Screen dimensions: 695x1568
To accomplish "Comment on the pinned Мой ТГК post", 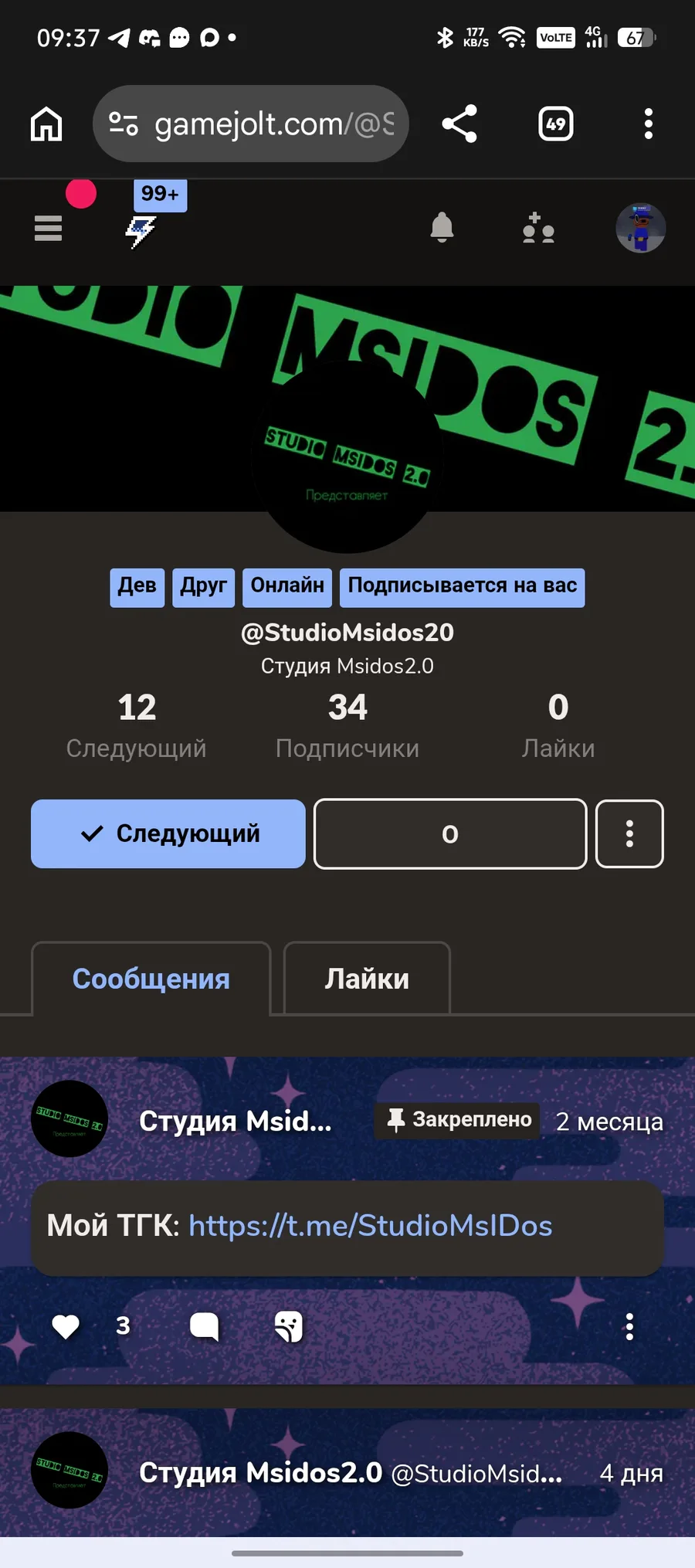I will point(205,1326).
